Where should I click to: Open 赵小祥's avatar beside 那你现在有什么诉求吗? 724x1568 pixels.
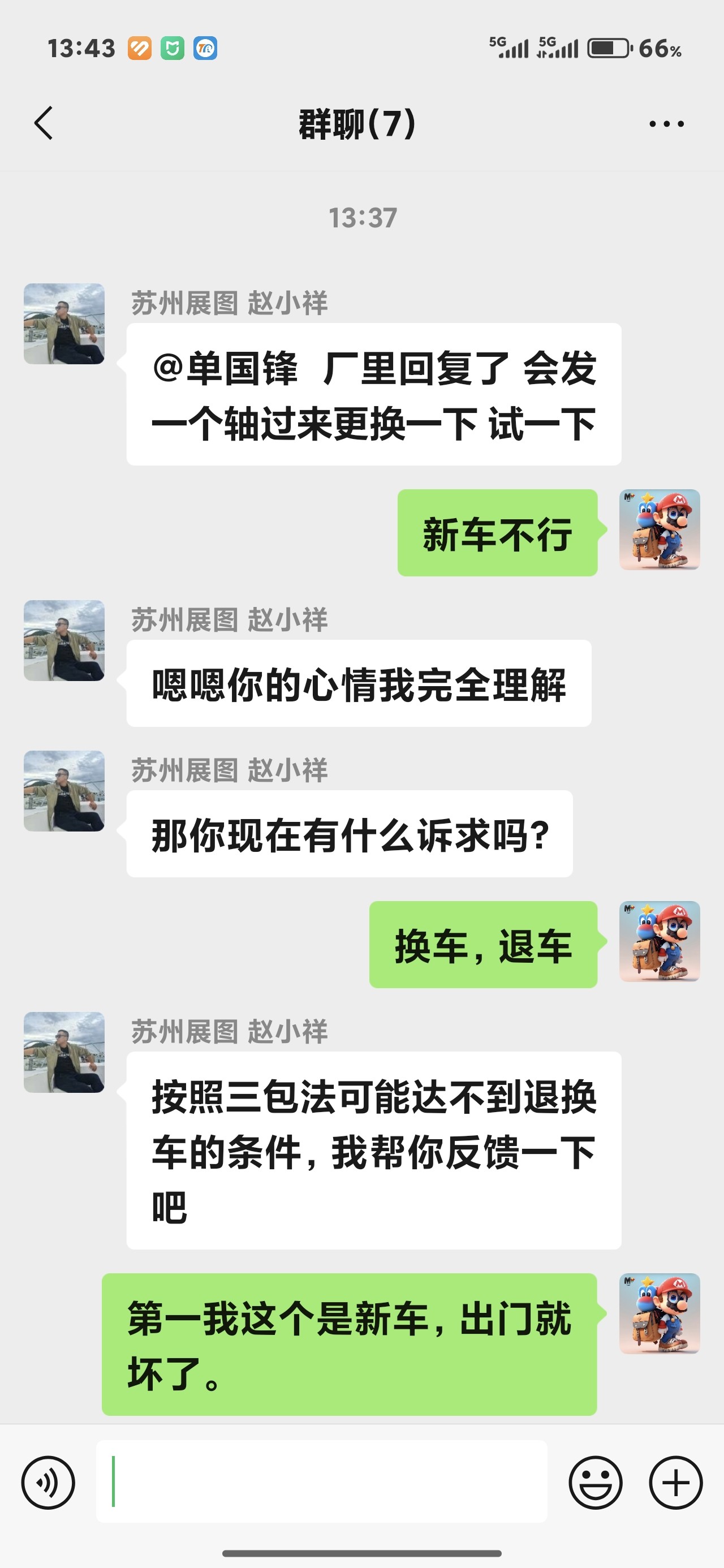[64, 791]
